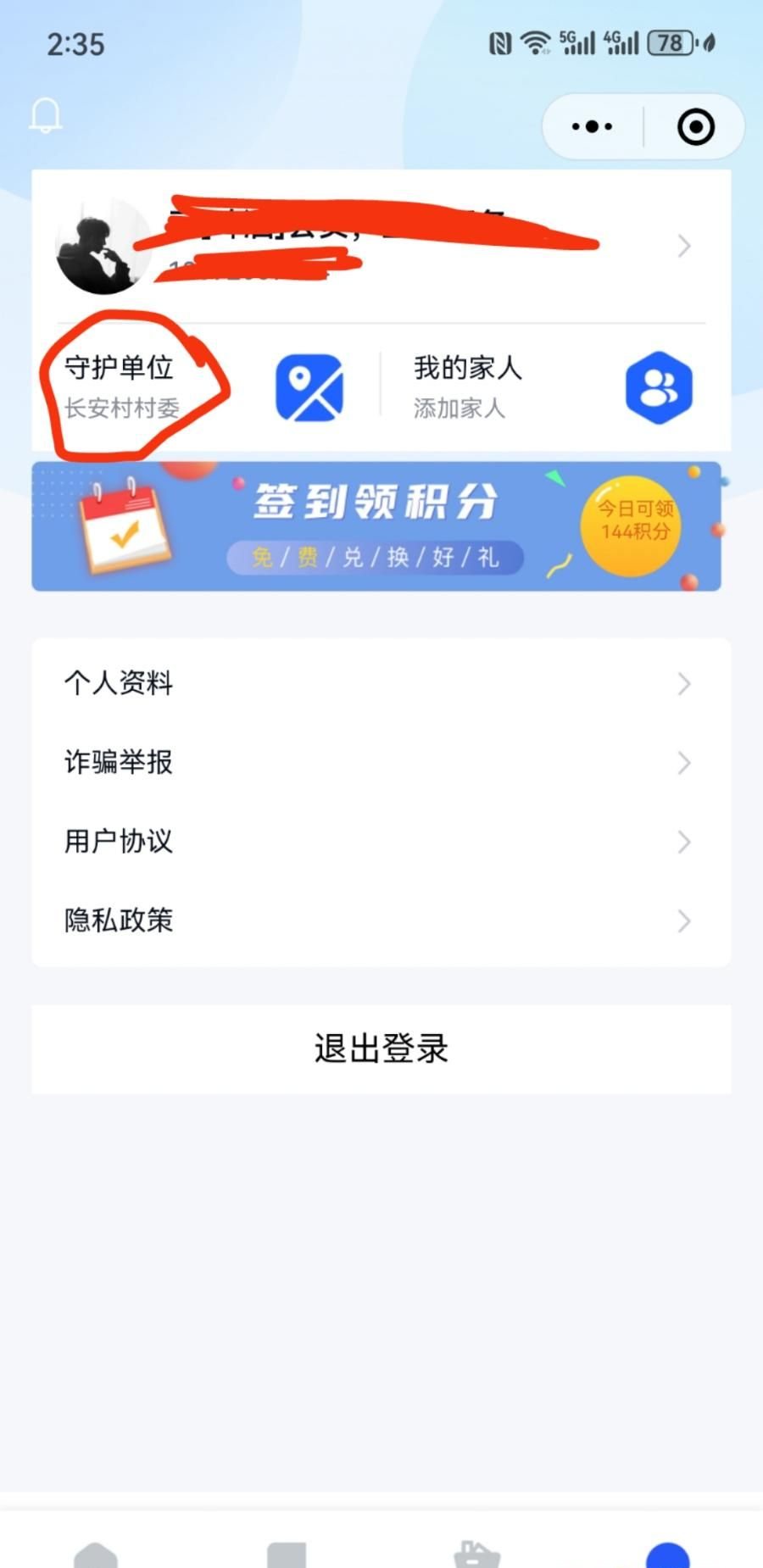Open 守护单位 guardian unit

(x=203, y=388)
